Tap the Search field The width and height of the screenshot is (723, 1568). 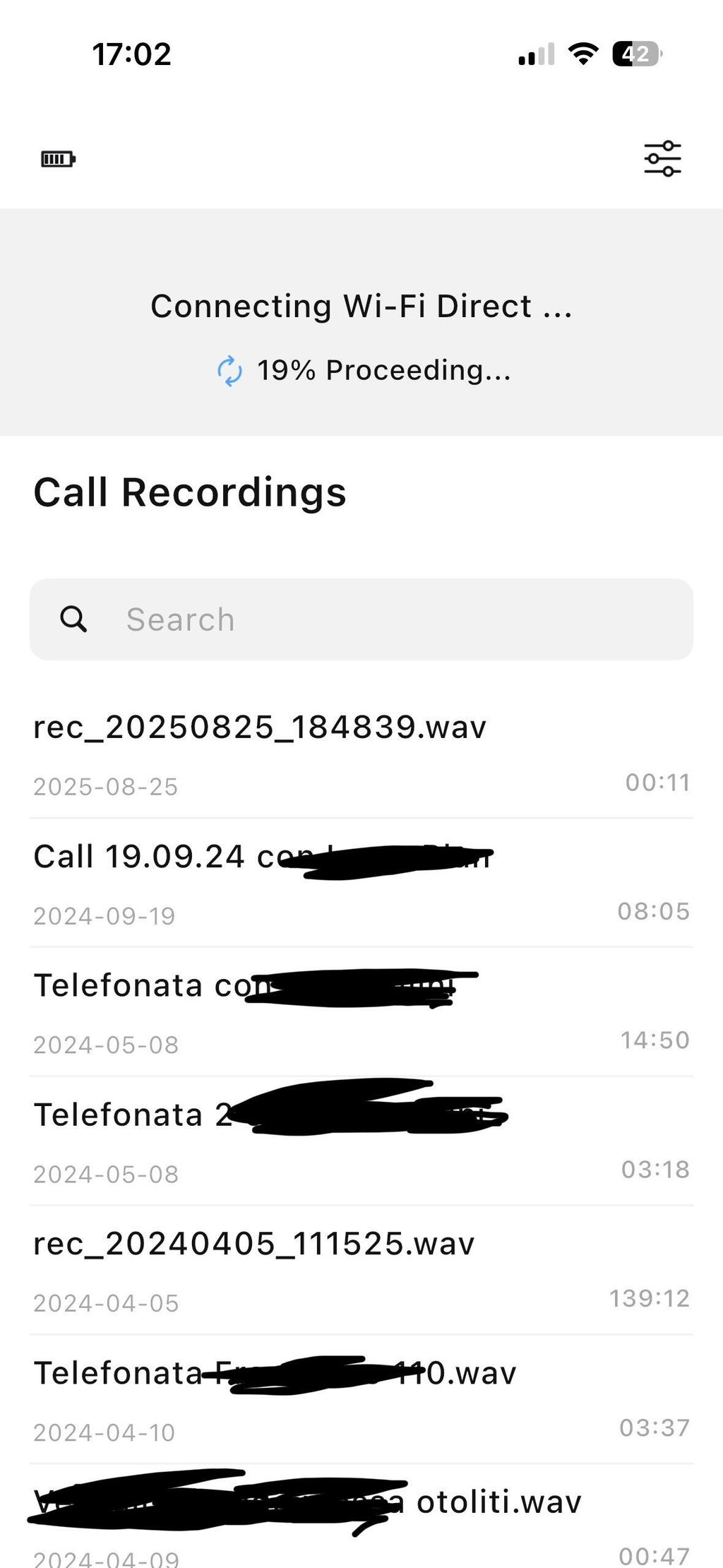(x=361, y=619)
